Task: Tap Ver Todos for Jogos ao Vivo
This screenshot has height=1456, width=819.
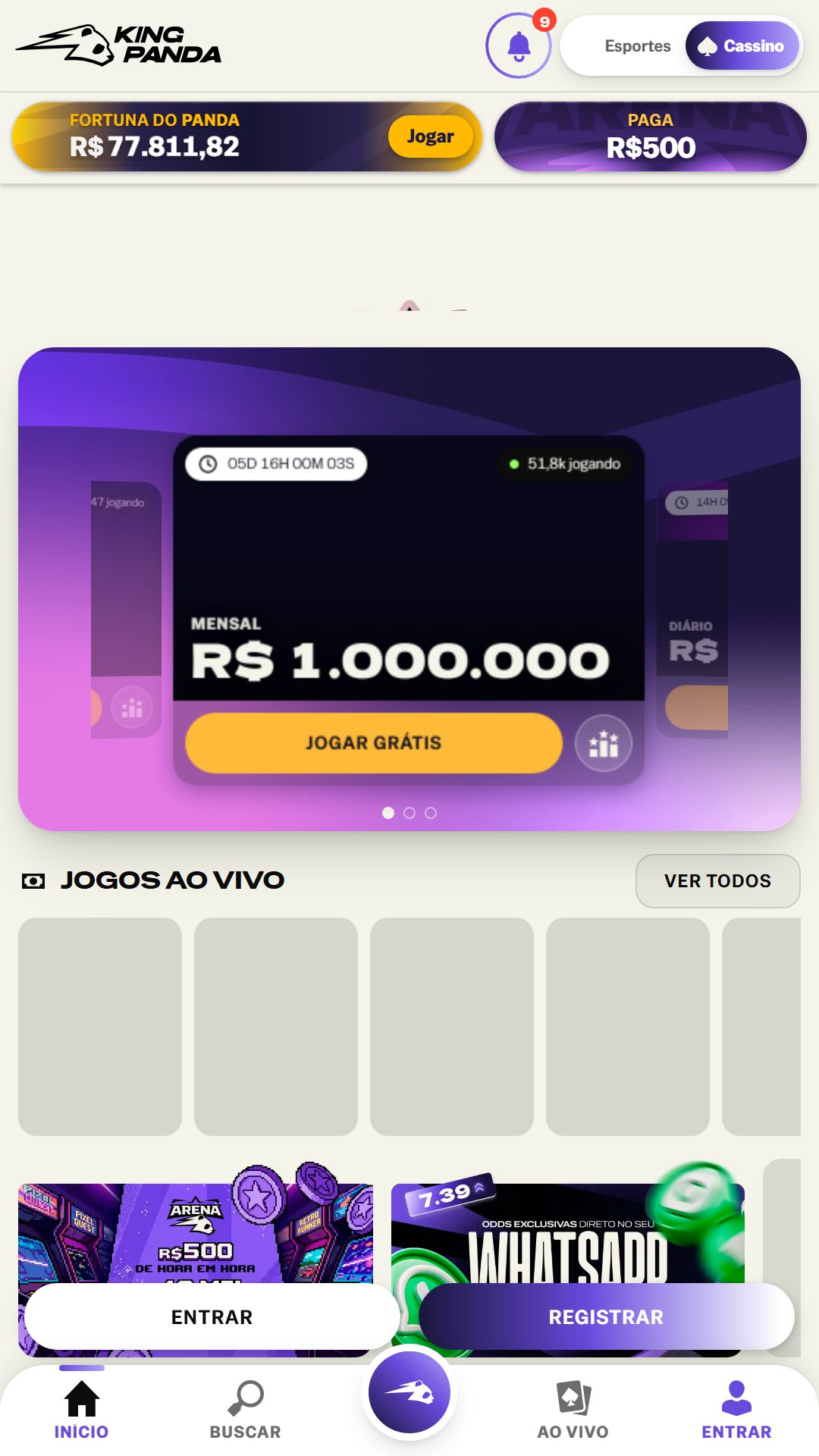Action: 717,880
